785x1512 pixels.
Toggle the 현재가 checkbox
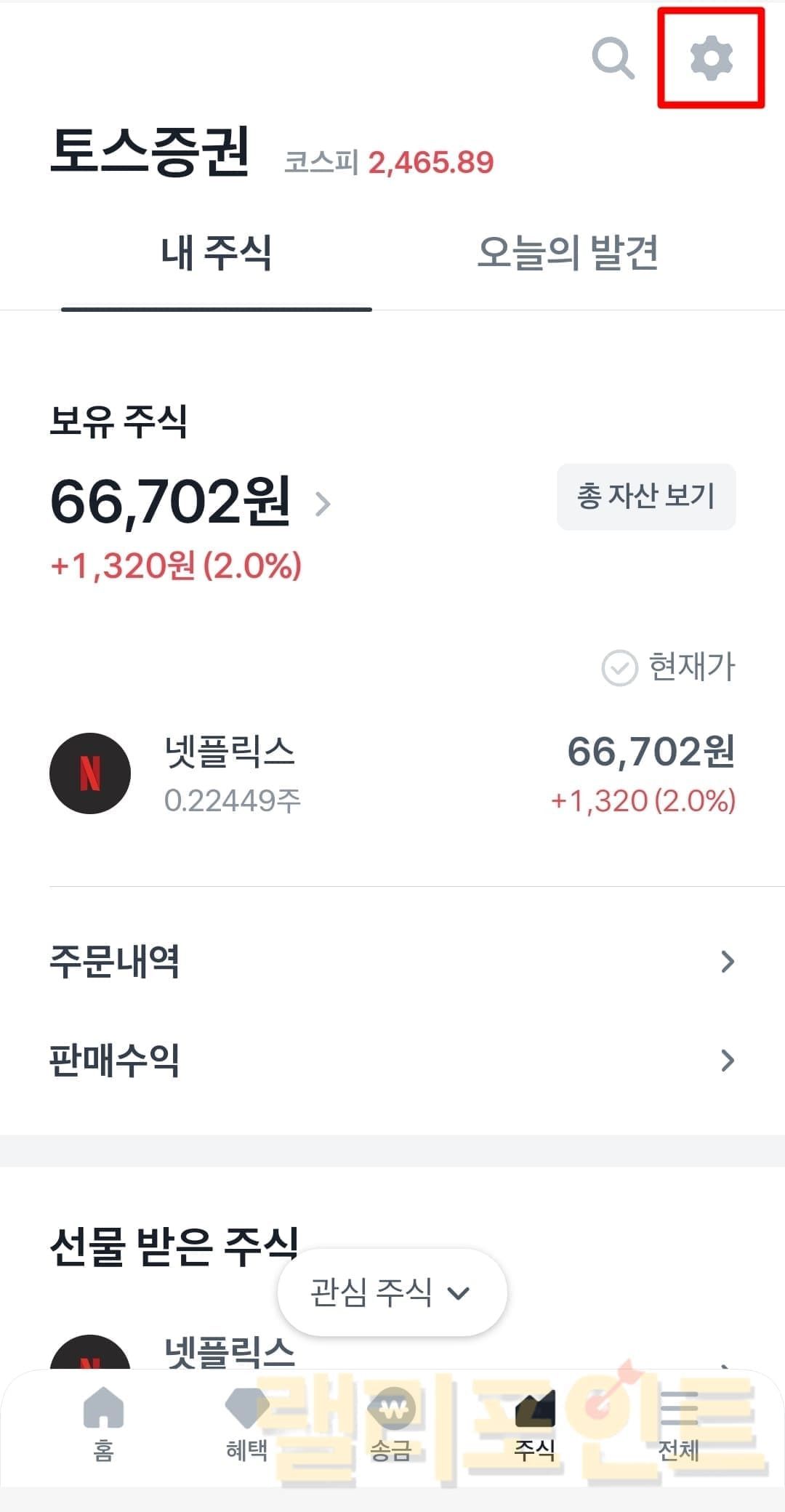pyautogui.click(x=619, y=667)
